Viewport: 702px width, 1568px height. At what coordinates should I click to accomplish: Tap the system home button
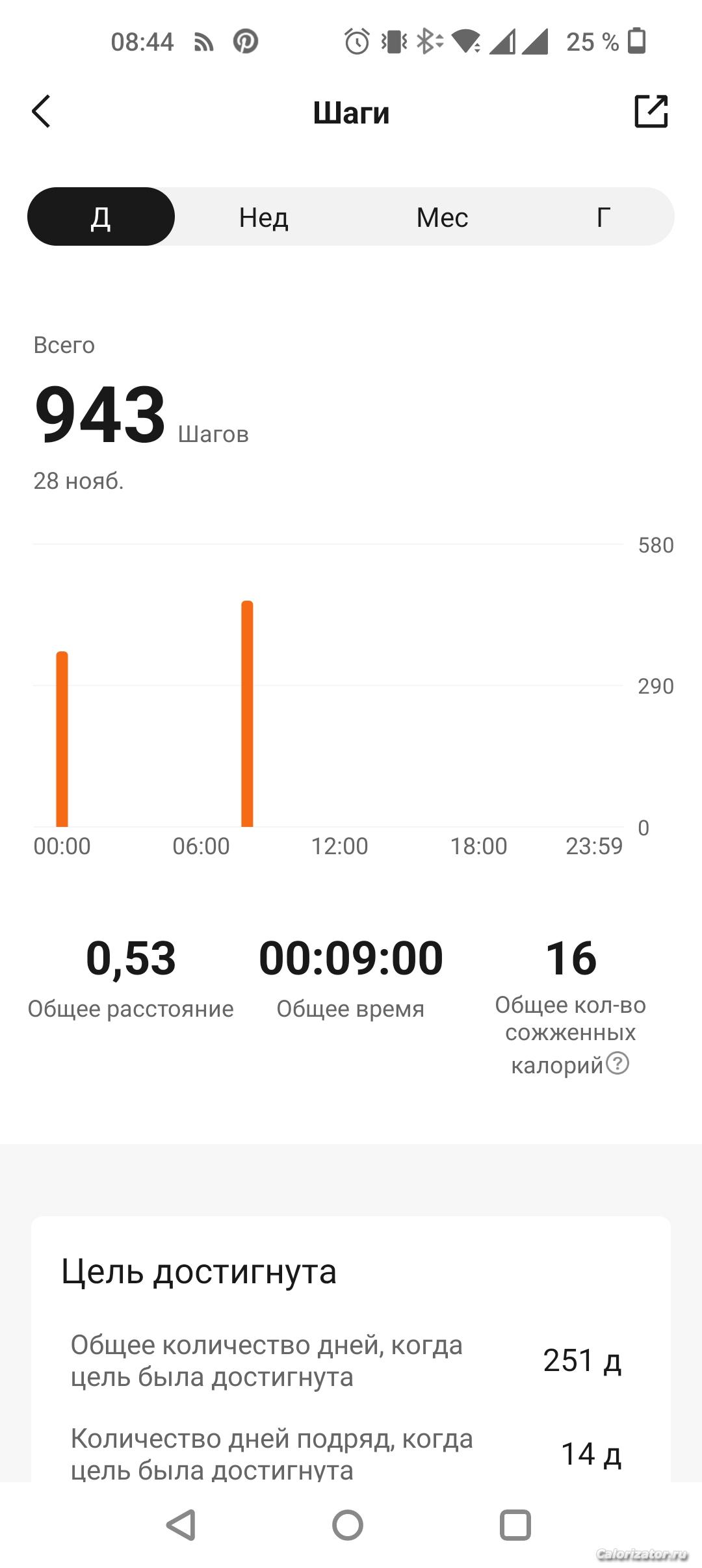point(348,1525)
